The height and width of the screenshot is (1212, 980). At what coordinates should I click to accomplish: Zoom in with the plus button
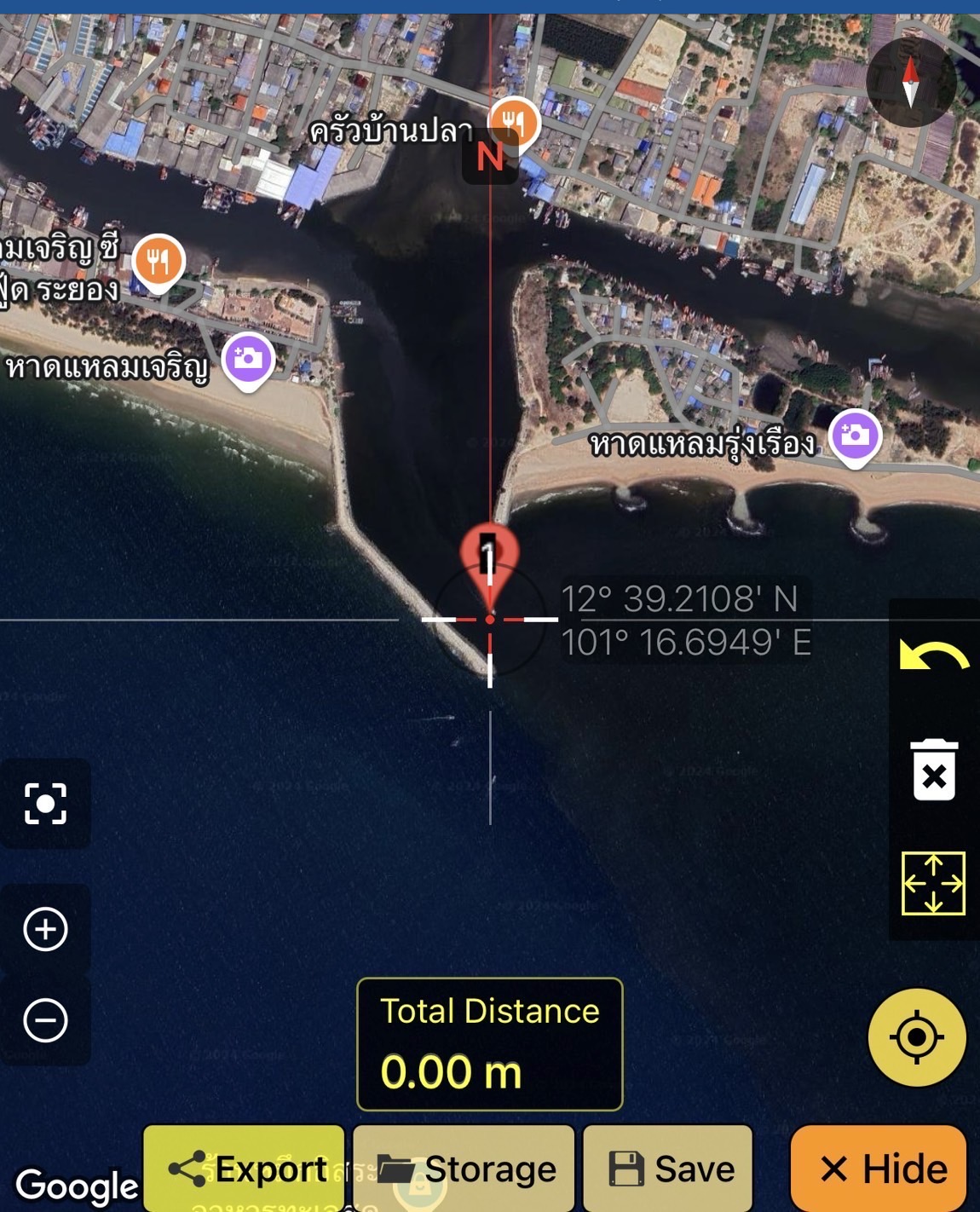(x=46, y=929)
